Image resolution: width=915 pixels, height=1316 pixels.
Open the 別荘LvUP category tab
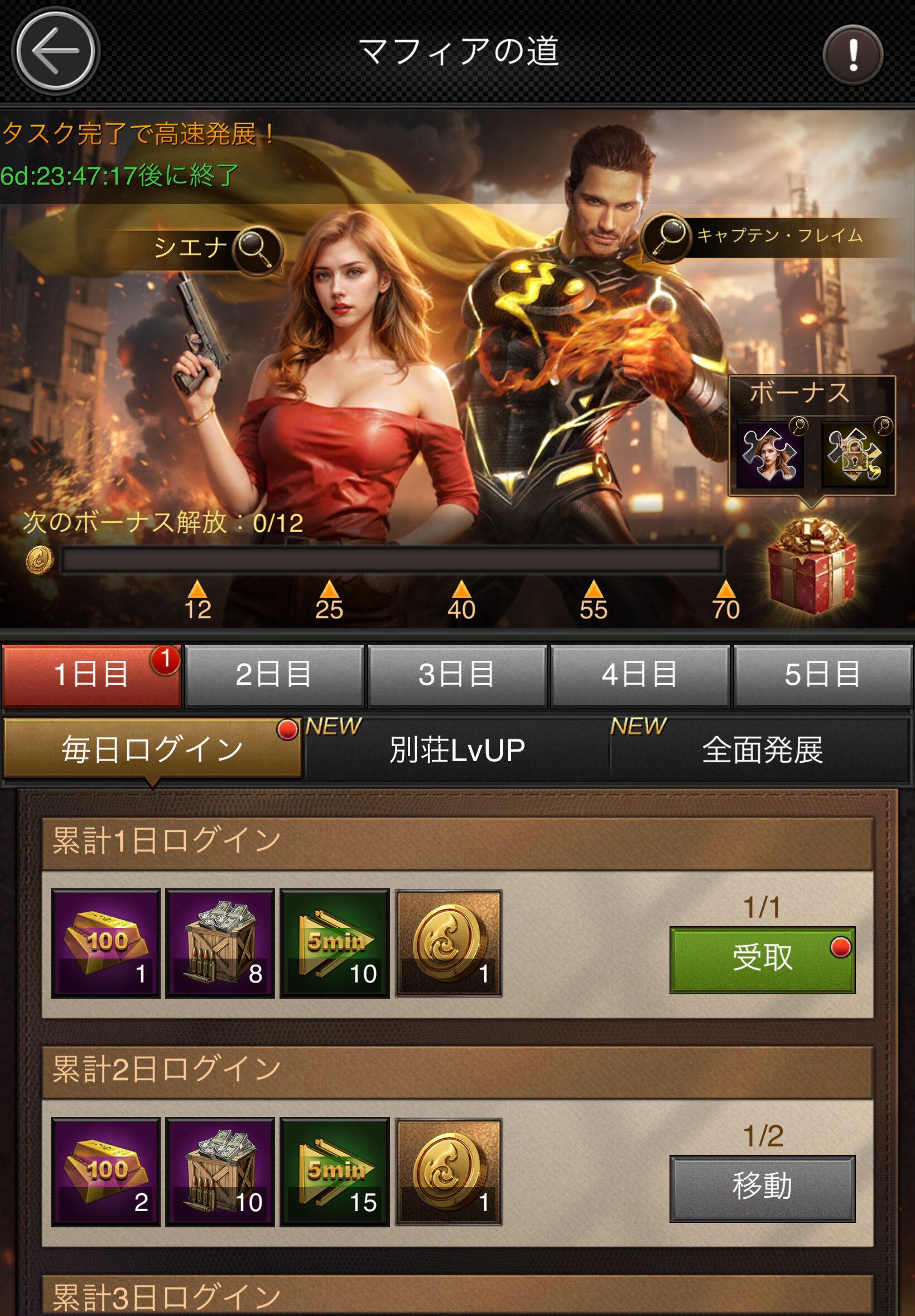(x=457, y=749)
